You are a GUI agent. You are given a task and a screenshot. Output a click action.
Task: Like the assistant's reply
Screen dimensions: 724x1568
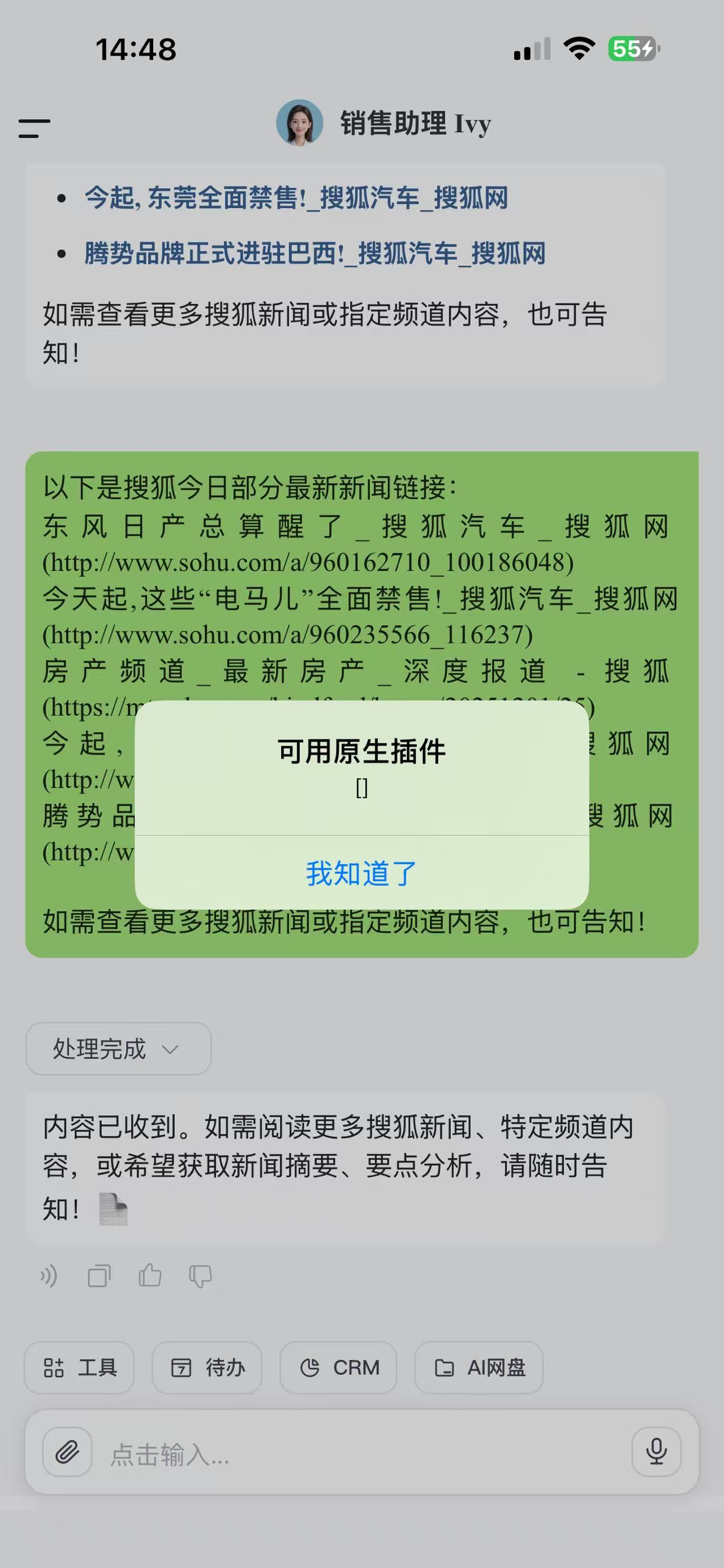click(150, 1275)
